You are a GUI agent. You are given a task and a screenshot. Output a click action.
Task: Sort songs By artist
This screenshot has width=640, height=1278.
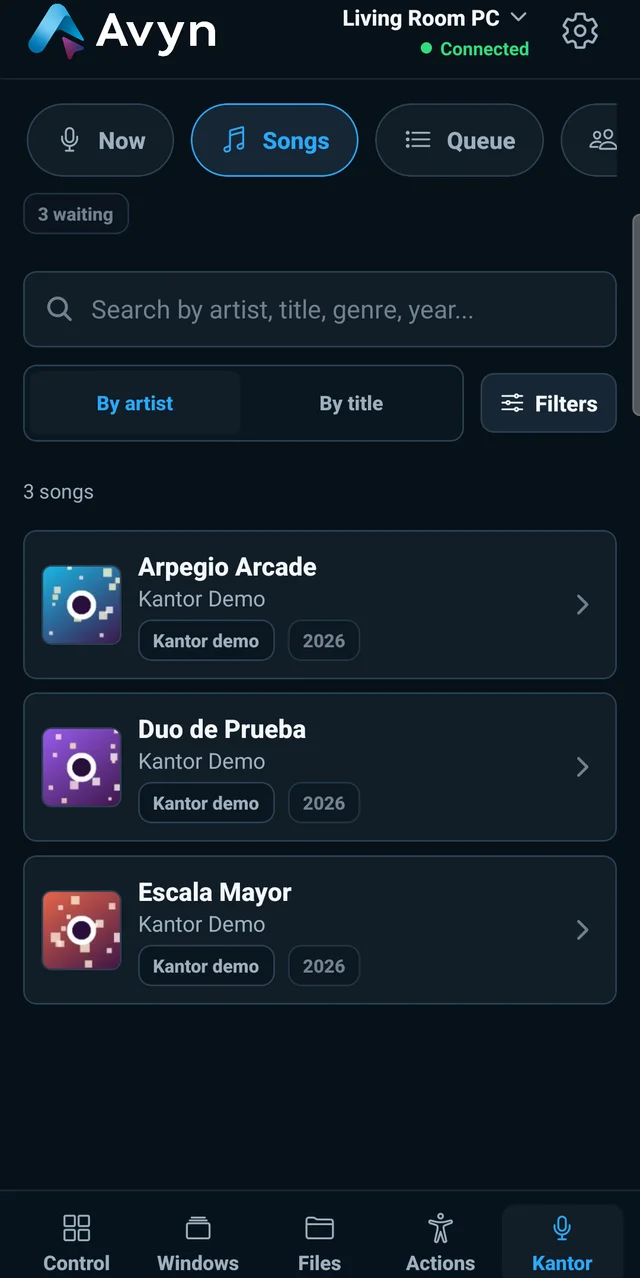(135, 403)
